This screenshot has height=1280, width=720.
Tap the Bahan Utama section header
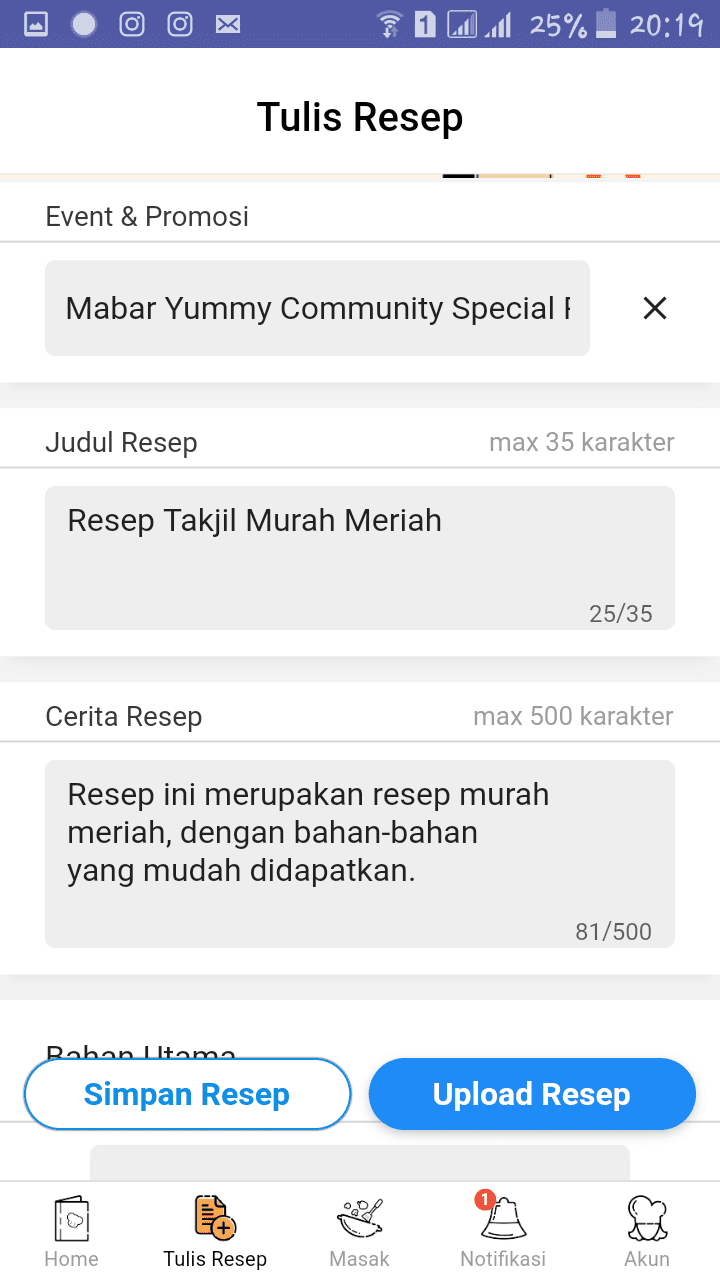(x=140, y=1053)
